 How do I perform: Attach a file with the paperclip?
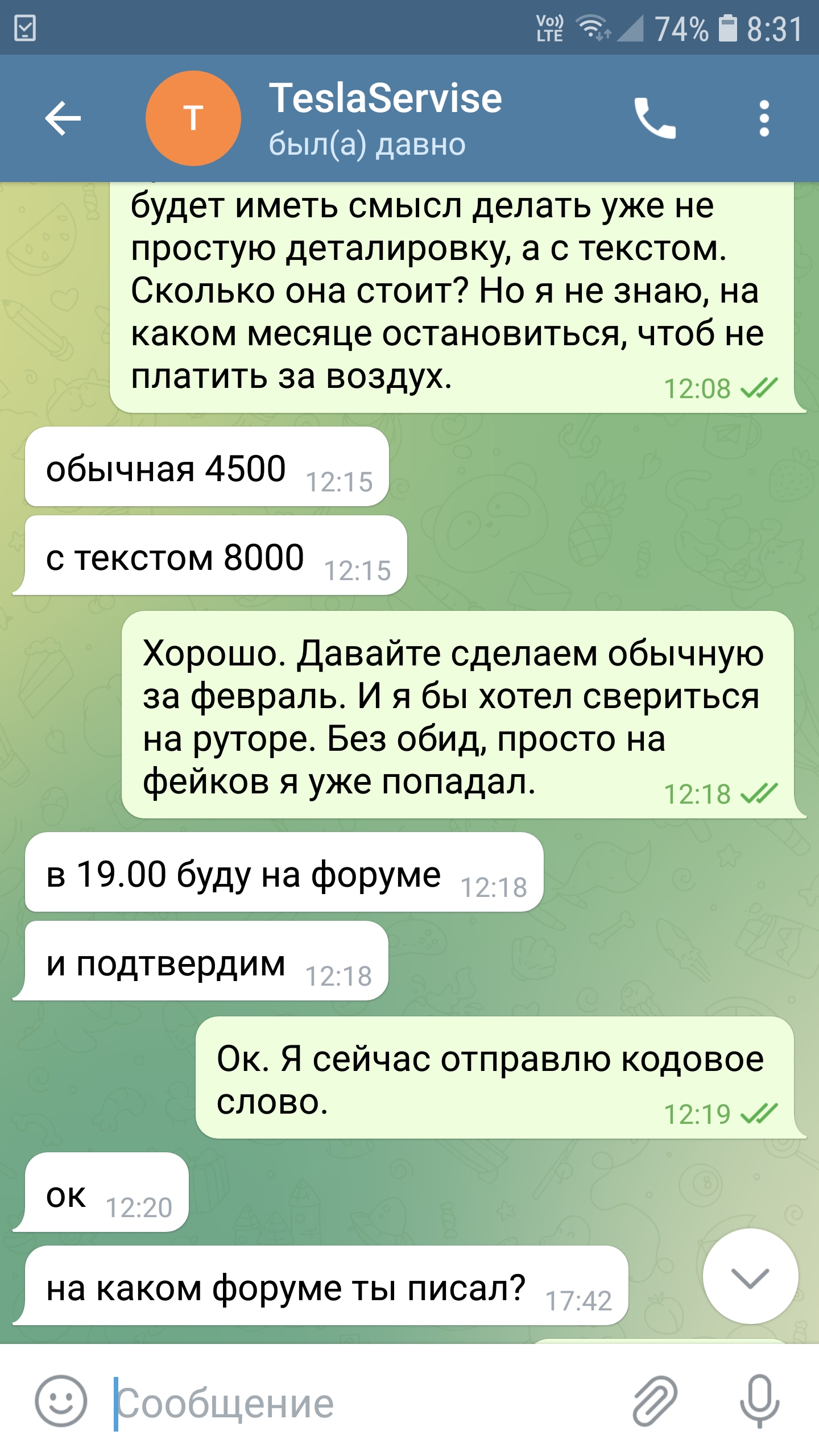click(x=655, y=1402)
